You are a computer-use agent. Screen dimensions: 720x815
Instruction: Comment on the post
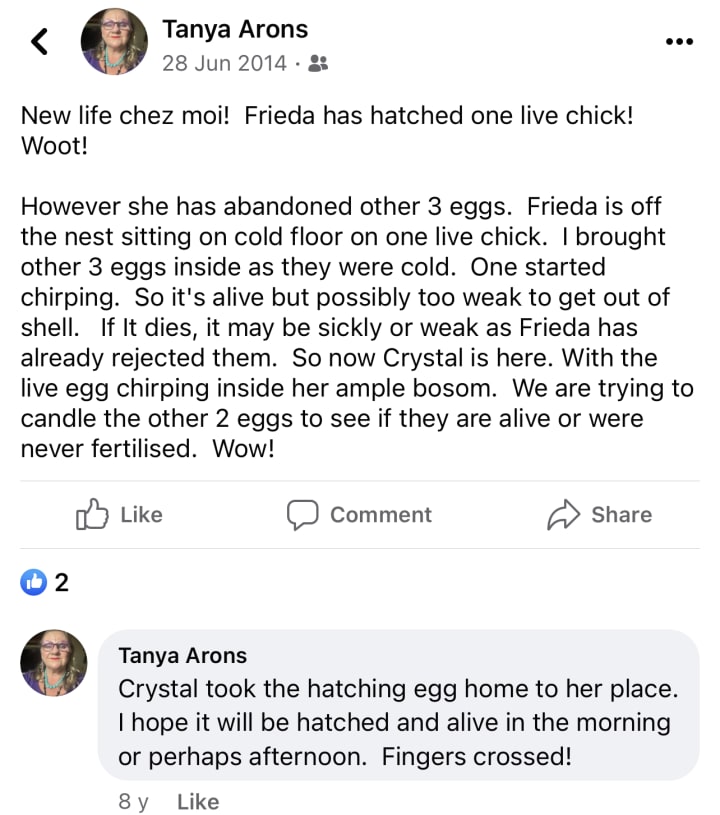tap(359, 514)
